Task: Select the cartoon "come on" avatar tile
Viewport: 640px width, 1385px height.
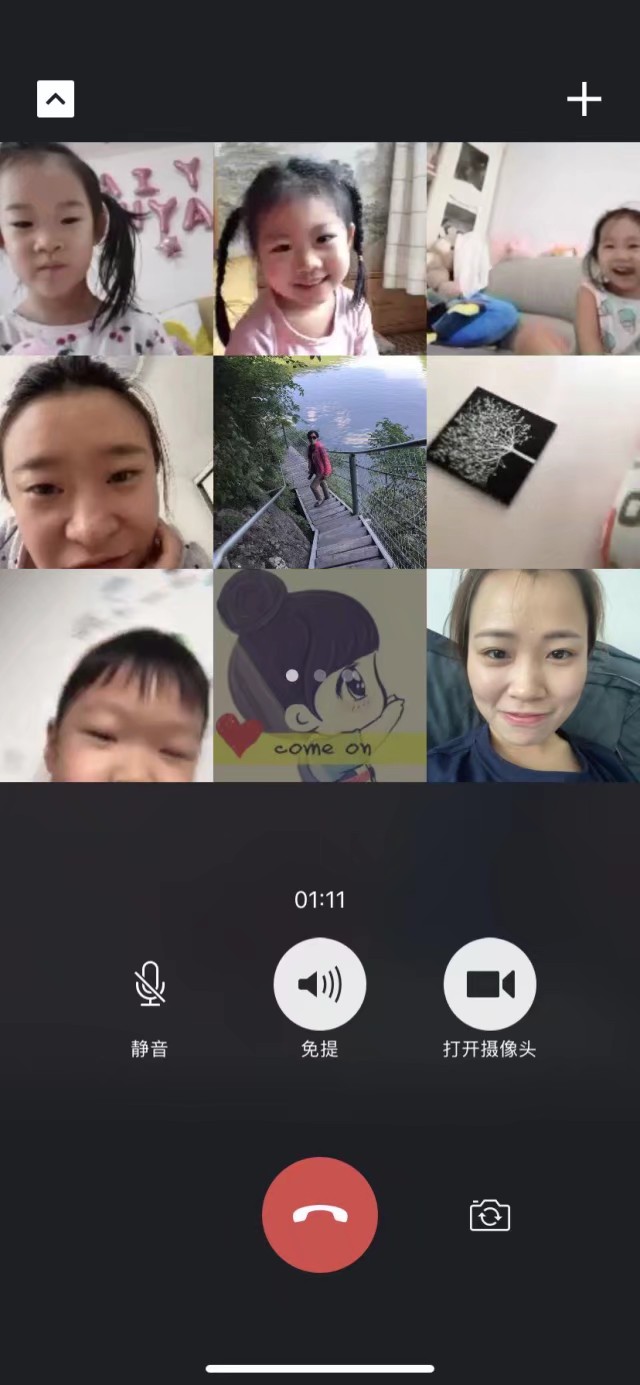Action: (x=320, y=676)
